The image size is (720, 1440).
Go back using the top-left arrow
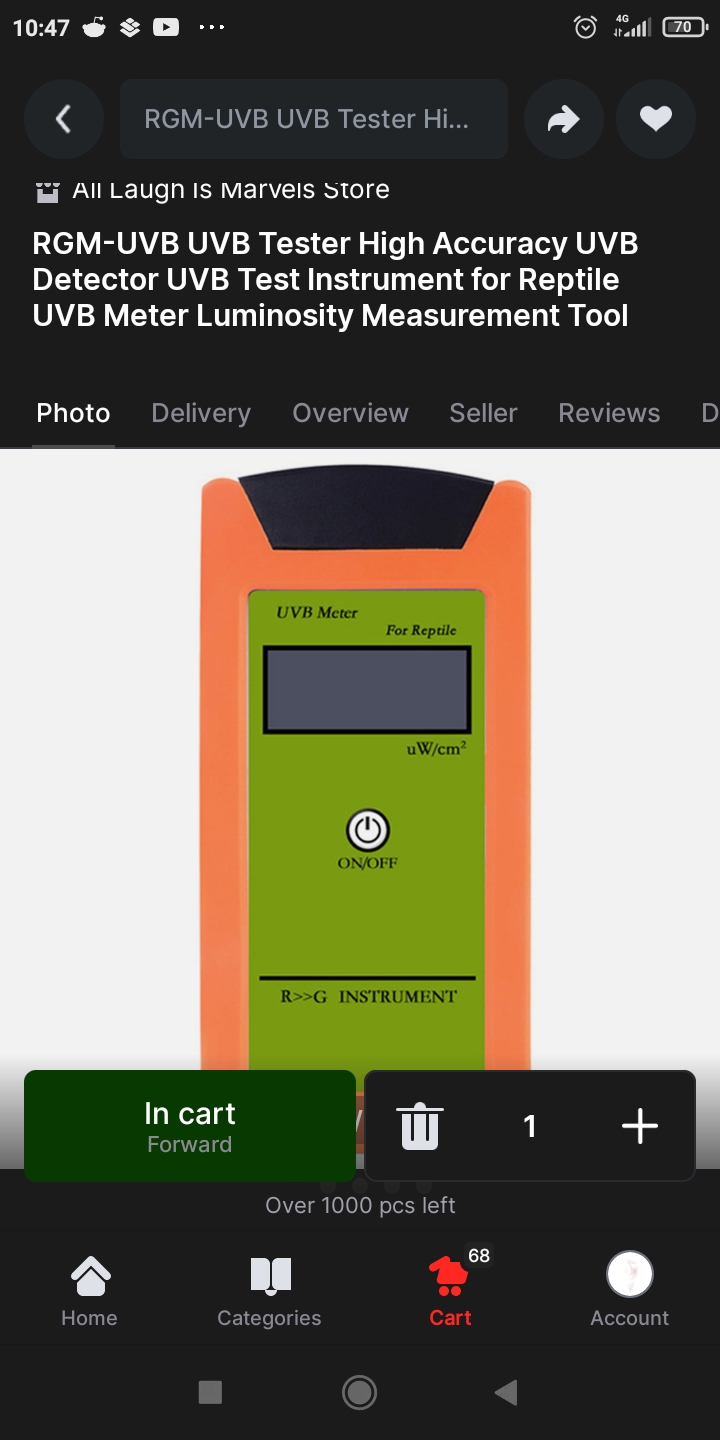(x=63, y=119)
